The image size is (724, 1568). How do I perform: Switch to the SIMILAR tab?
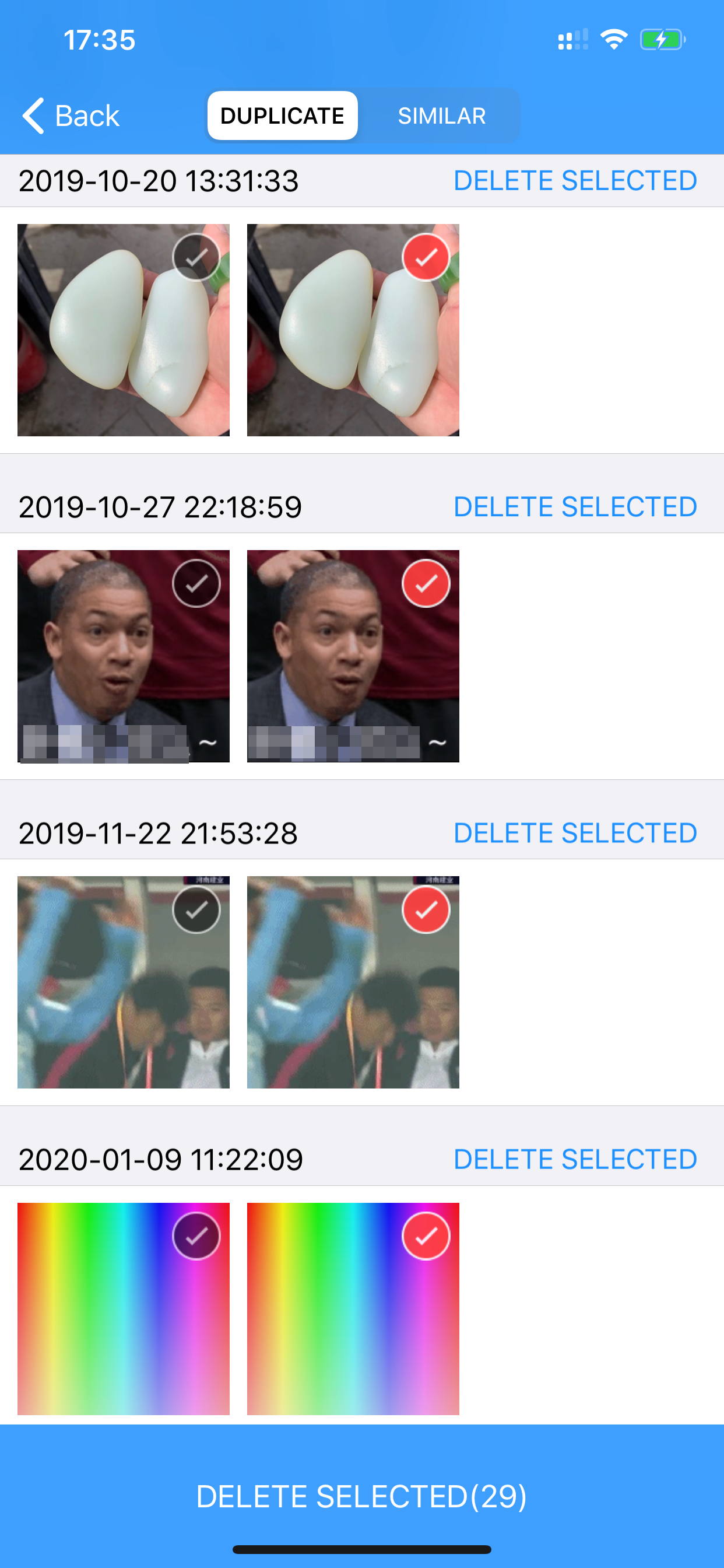(x=441, y=115)
